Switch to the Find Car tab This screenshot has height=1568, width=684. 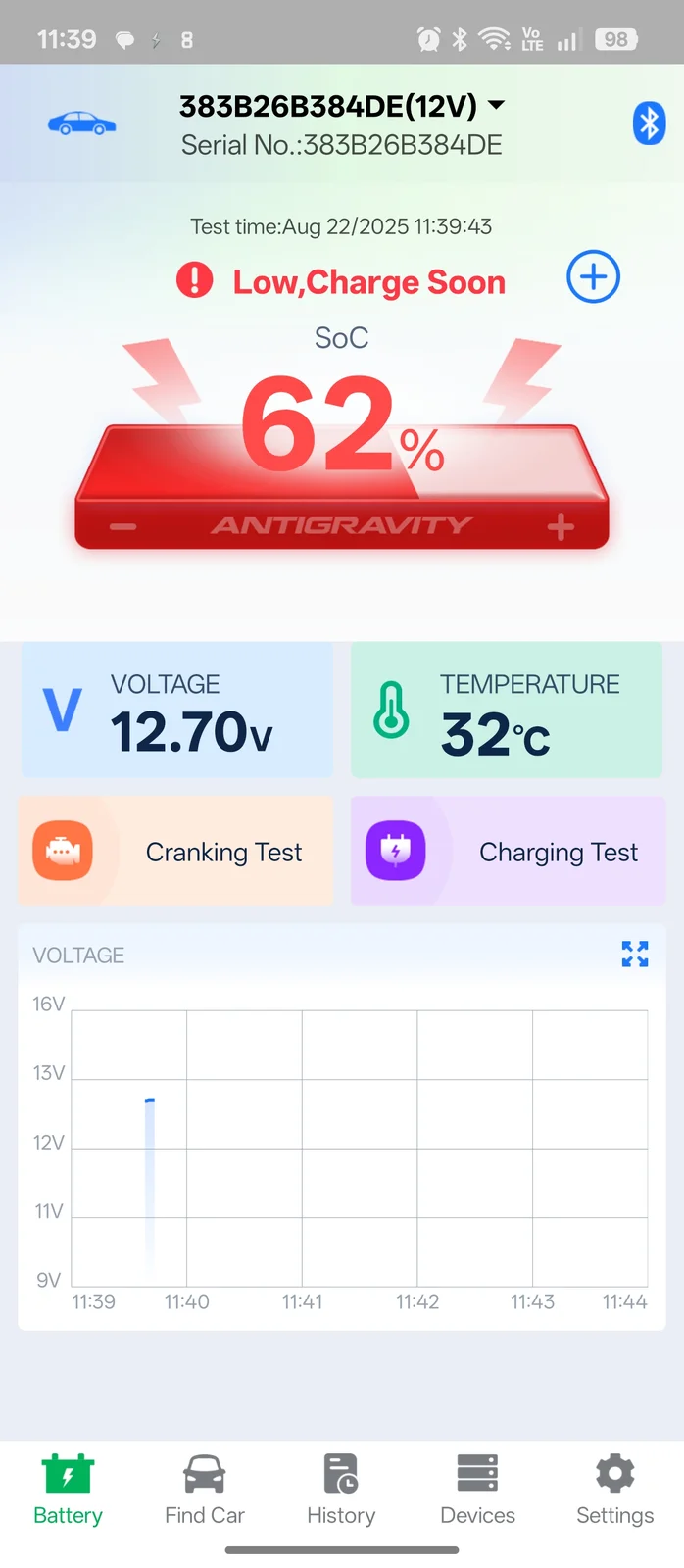[x=205, y=1490]
